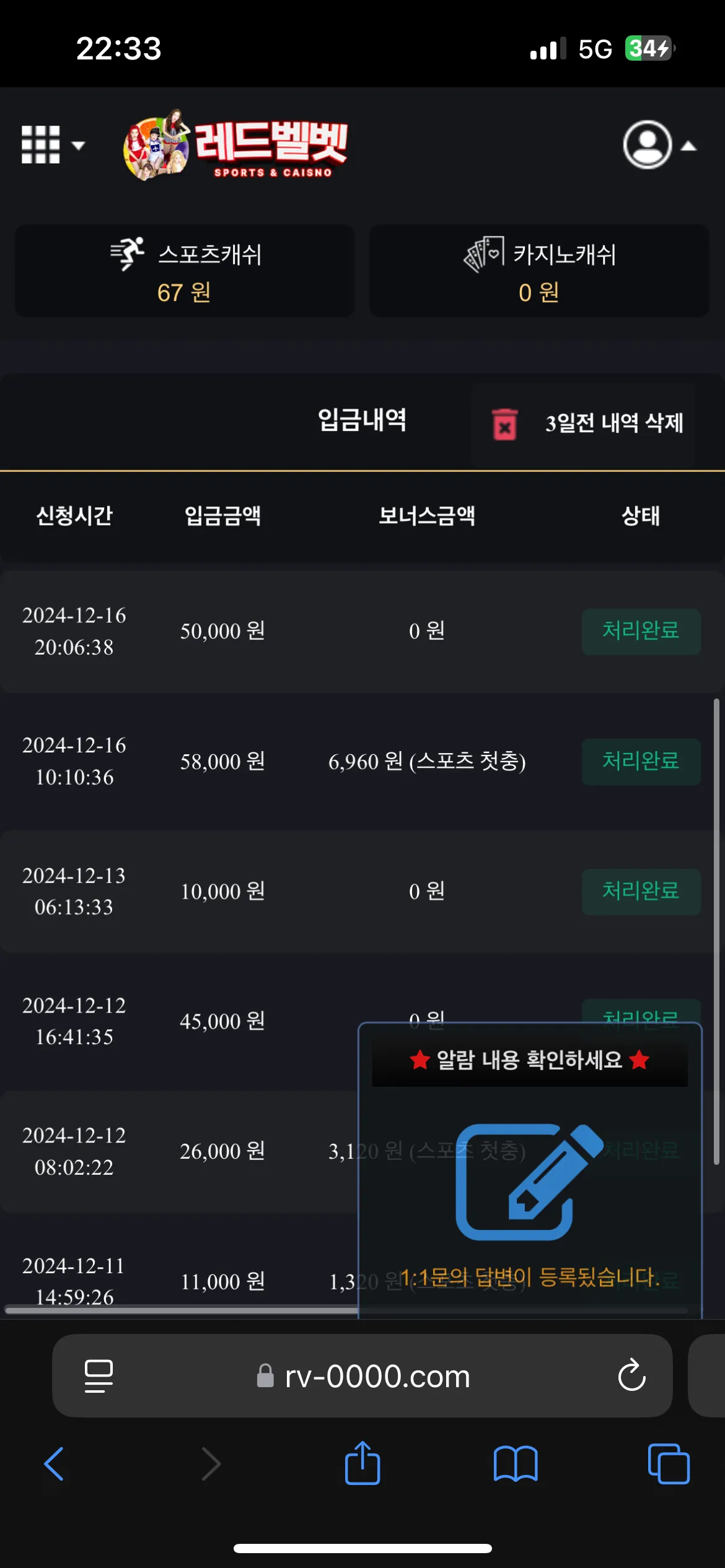Share this page from Safari toolbar
The height and width of the screenshot is (1568, 725).
(362, 1463)
